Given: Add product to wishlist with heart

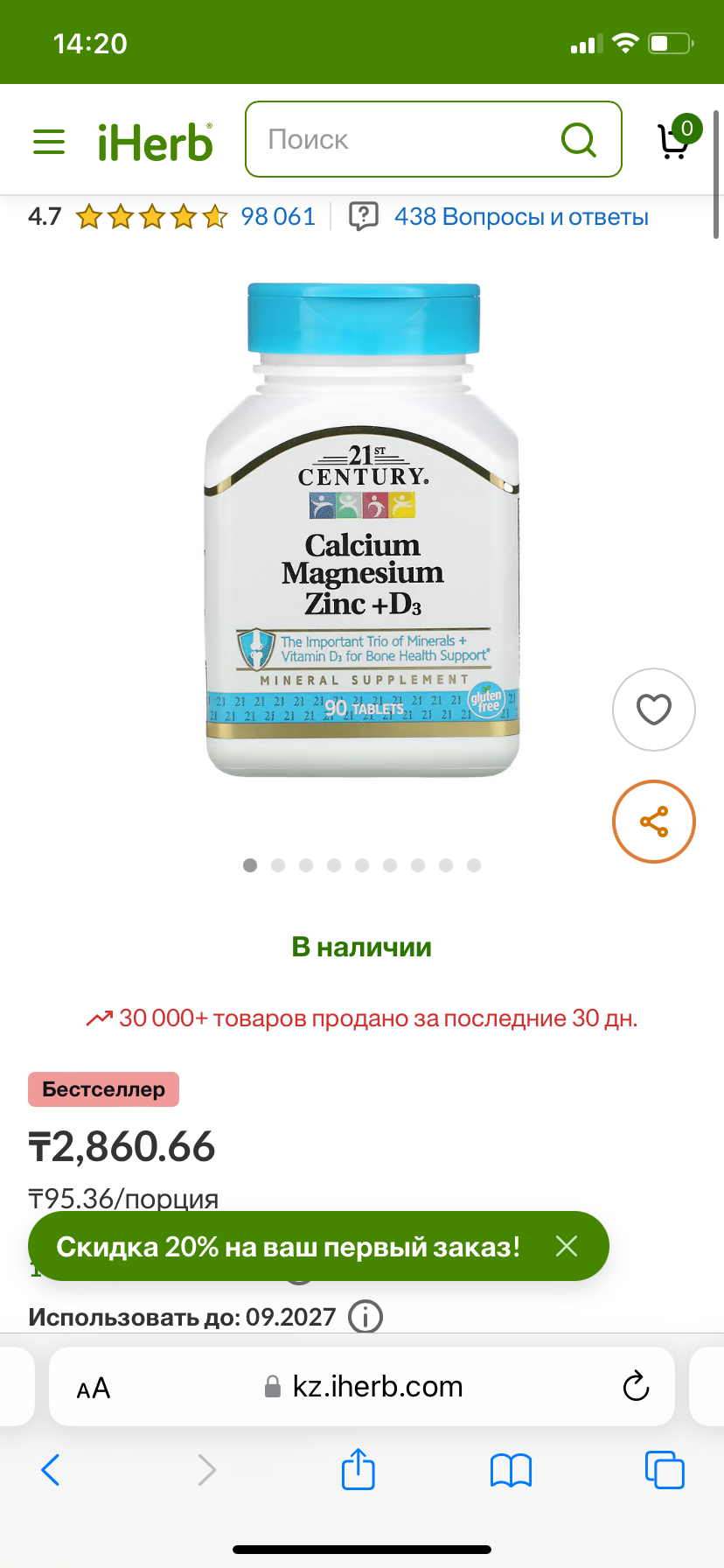Looking at the screenshot, I should coord(653,710).
